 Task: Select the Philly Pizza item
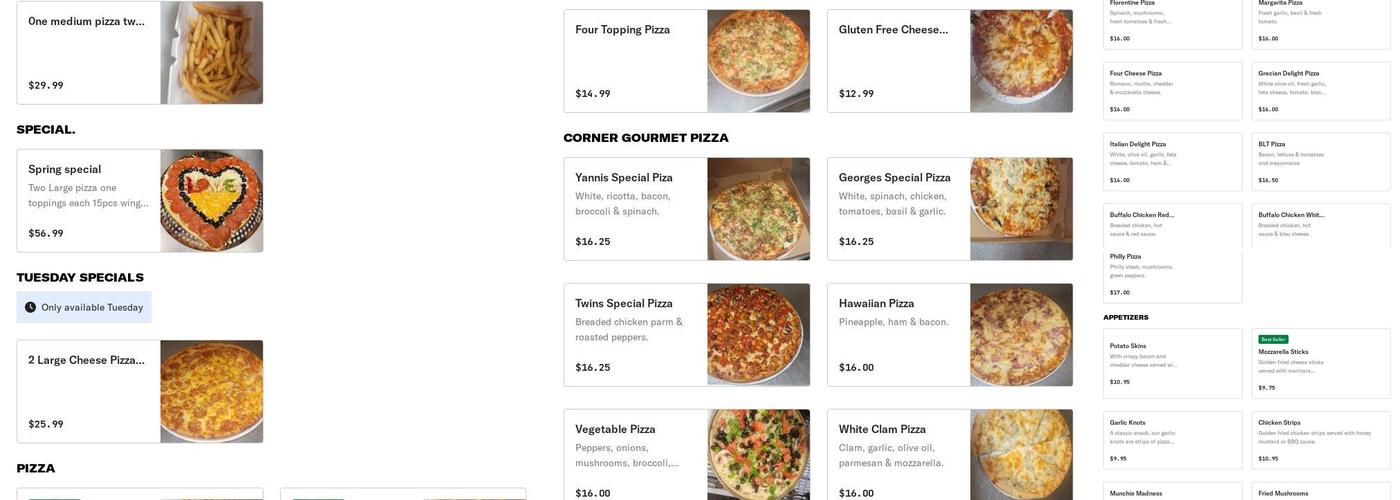click(1172, 275)
